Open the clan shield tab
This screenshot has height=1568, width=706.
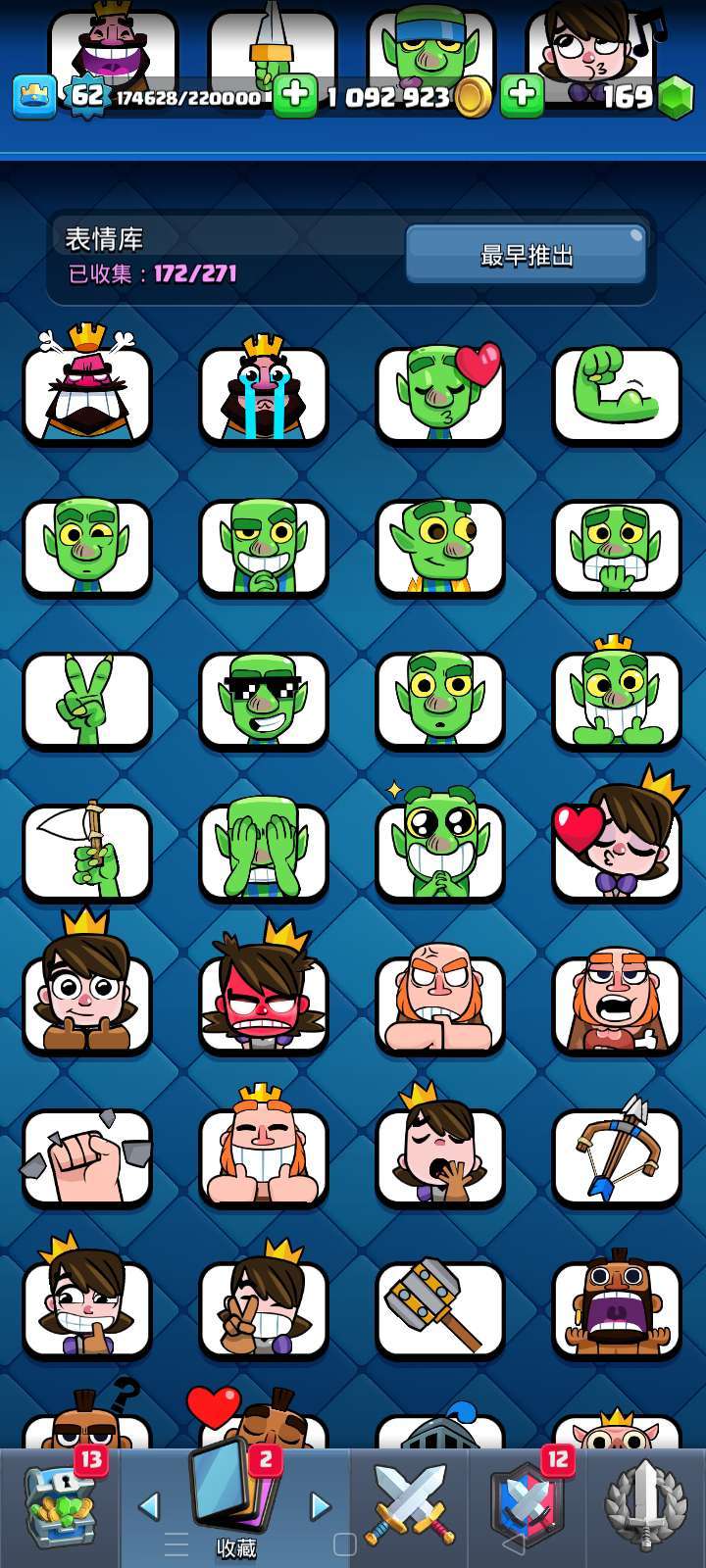(x=528, y=1506)
